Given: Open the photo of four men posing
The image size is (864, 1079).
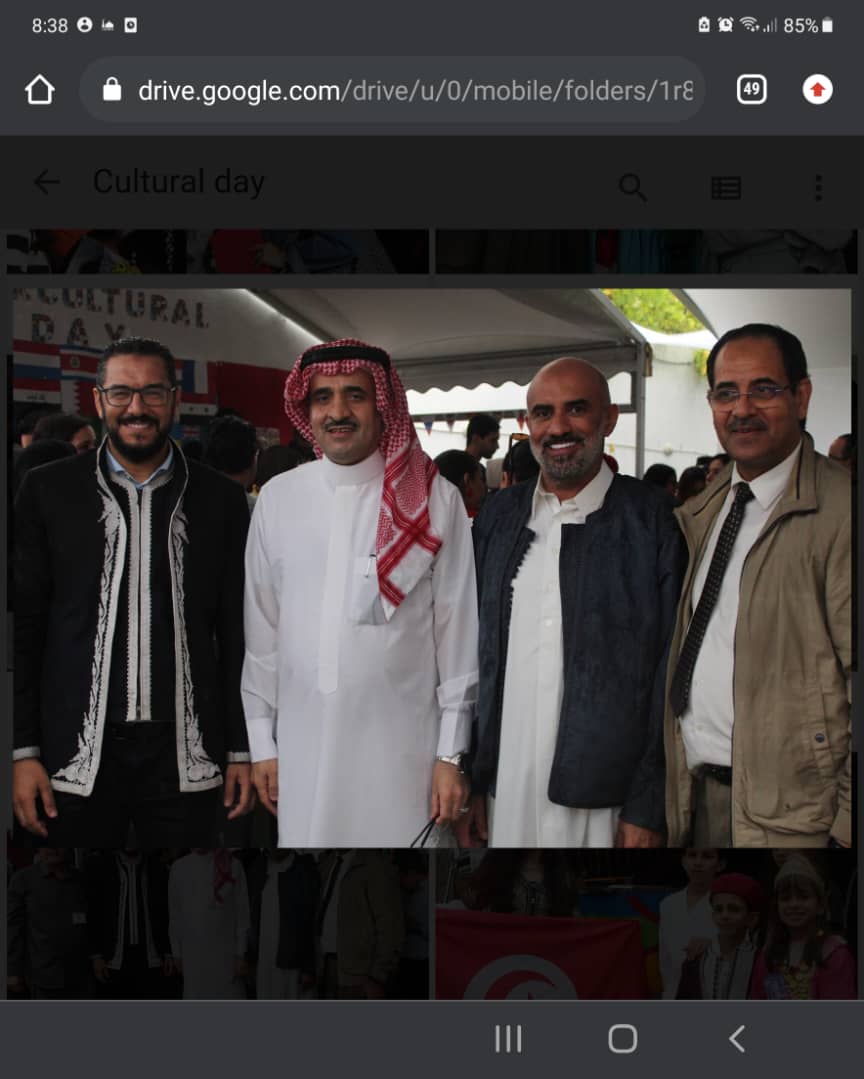Looking at the screenshot, I should point(431,568).
